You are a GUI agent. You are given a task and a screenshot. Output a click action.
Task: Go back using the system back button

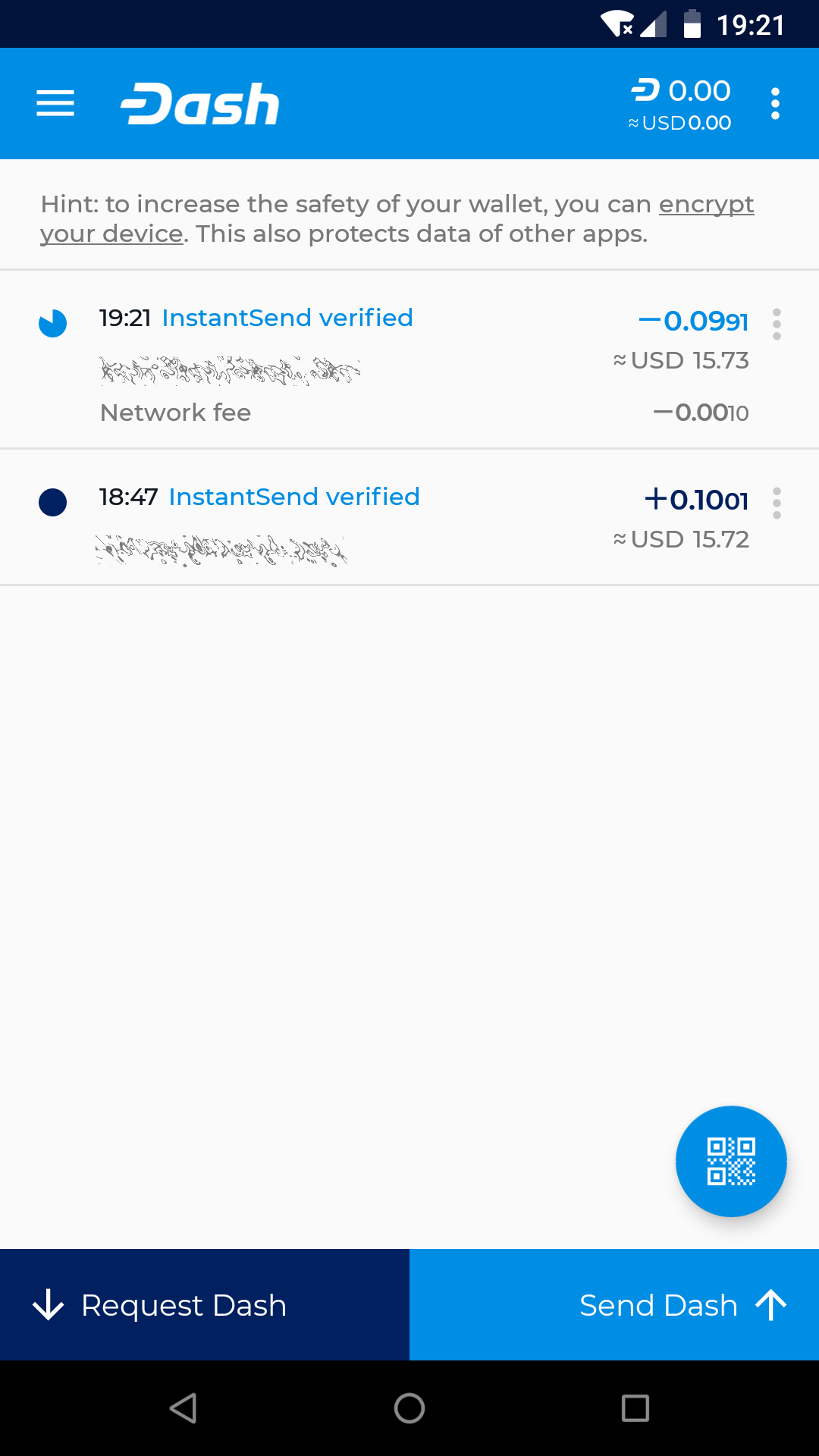[184, 1408]
